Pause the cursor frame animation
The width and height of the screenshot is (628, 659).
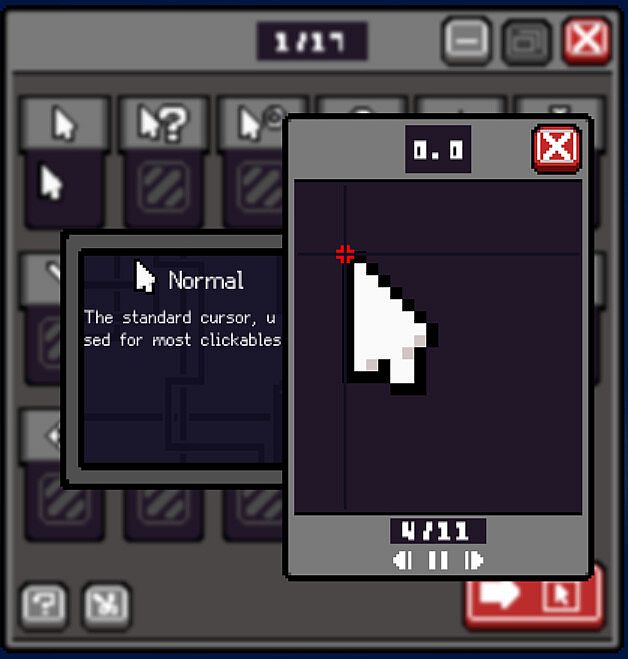[438, 561]
